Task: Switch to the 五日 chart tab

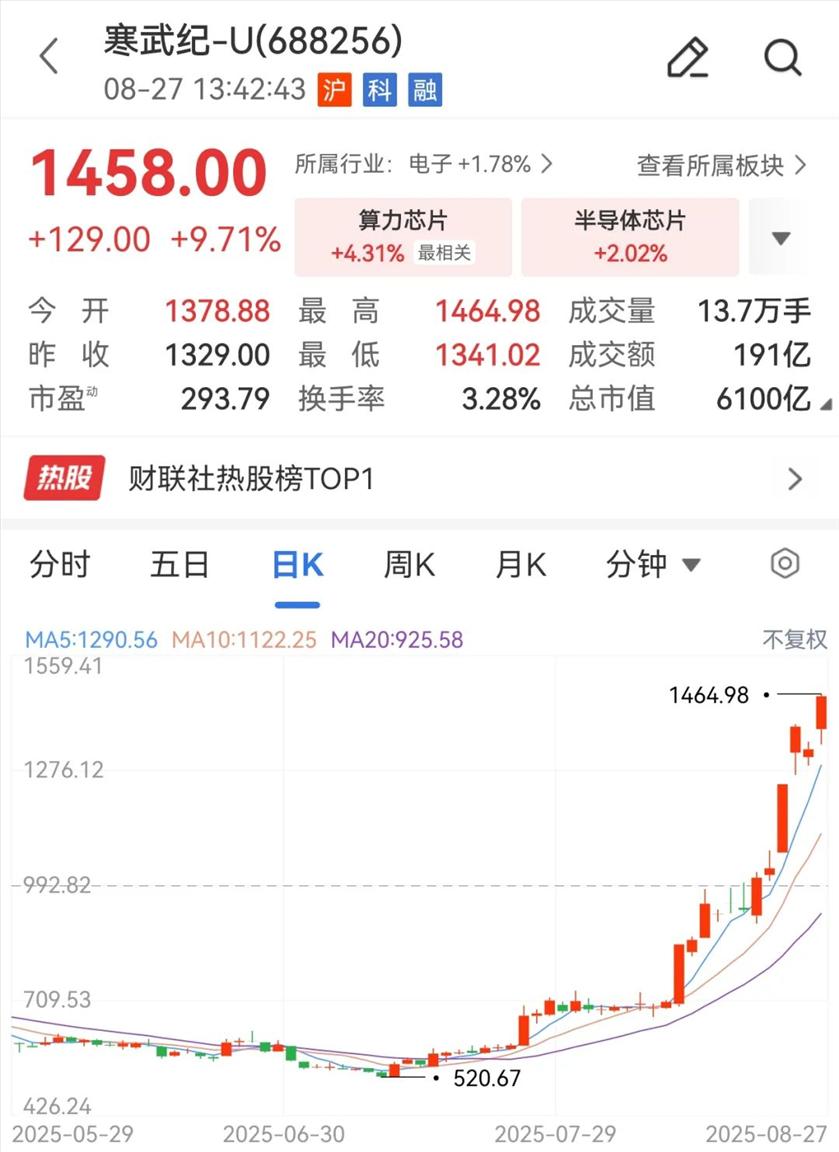Action: tap(180, 565)
